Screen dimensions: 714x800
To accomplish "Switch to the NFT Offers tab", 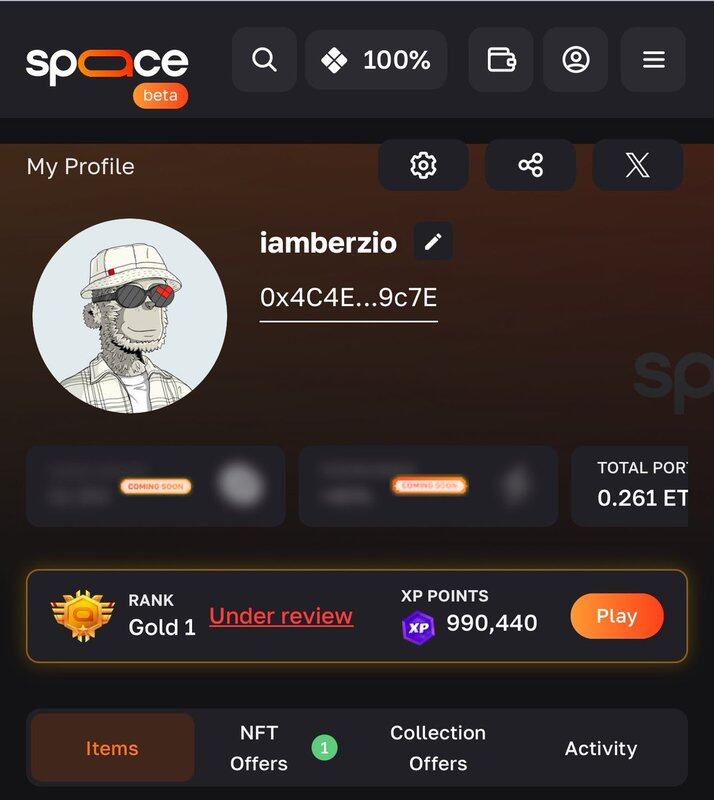I will [259, 748].
